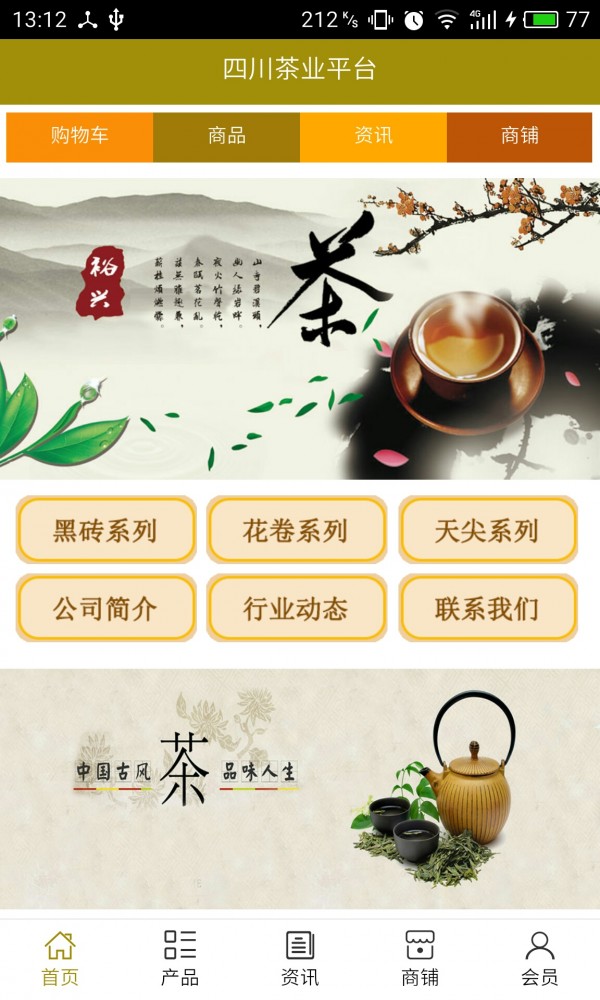
Task: Open the 茶 ink painting banner
Action: point(300,328)
